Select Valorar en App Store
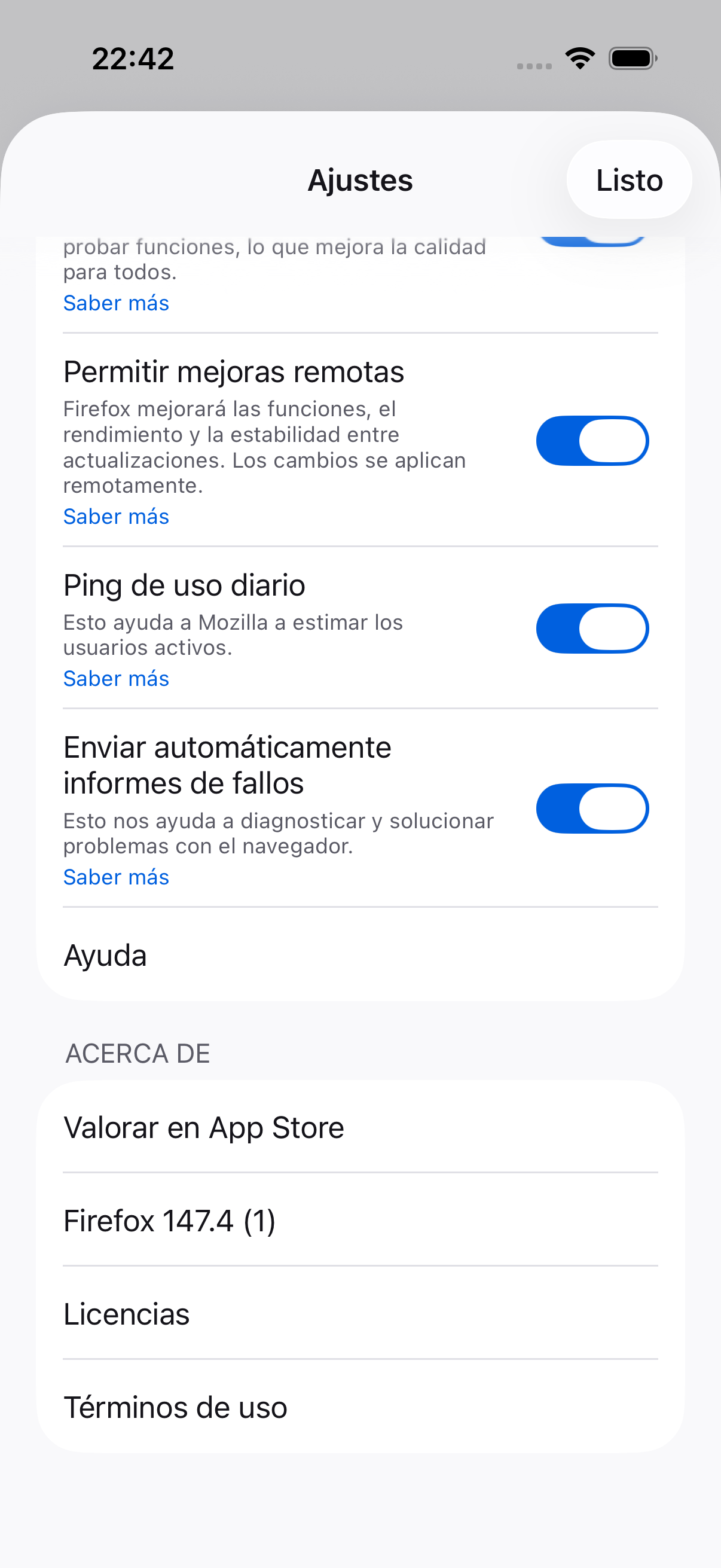Viewport: 721px width, 1568px height. [x=360, y=1127]
